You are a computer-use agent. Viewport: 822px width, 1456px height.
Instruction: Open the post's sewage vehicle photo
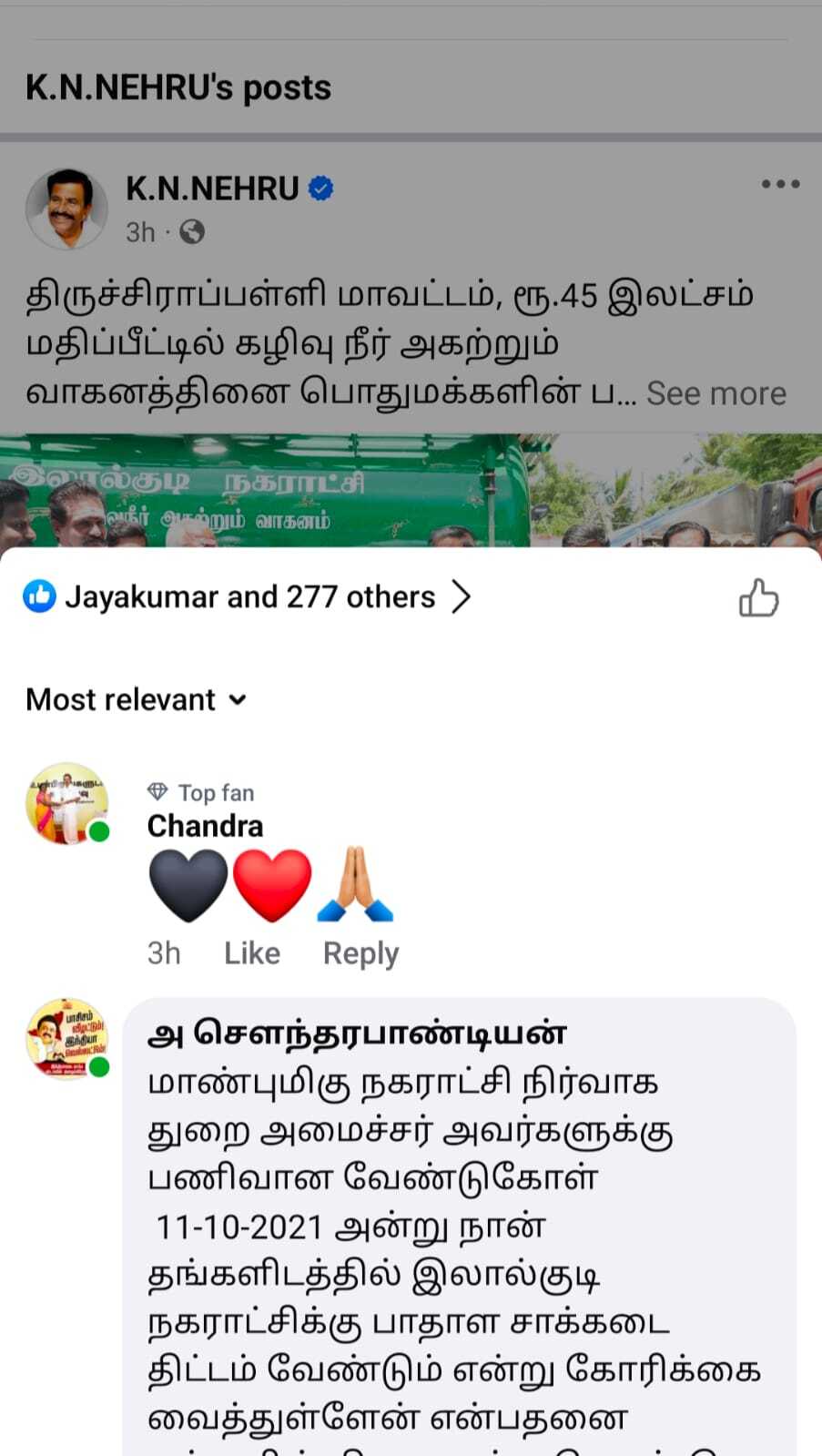click(x=410, y=492)
